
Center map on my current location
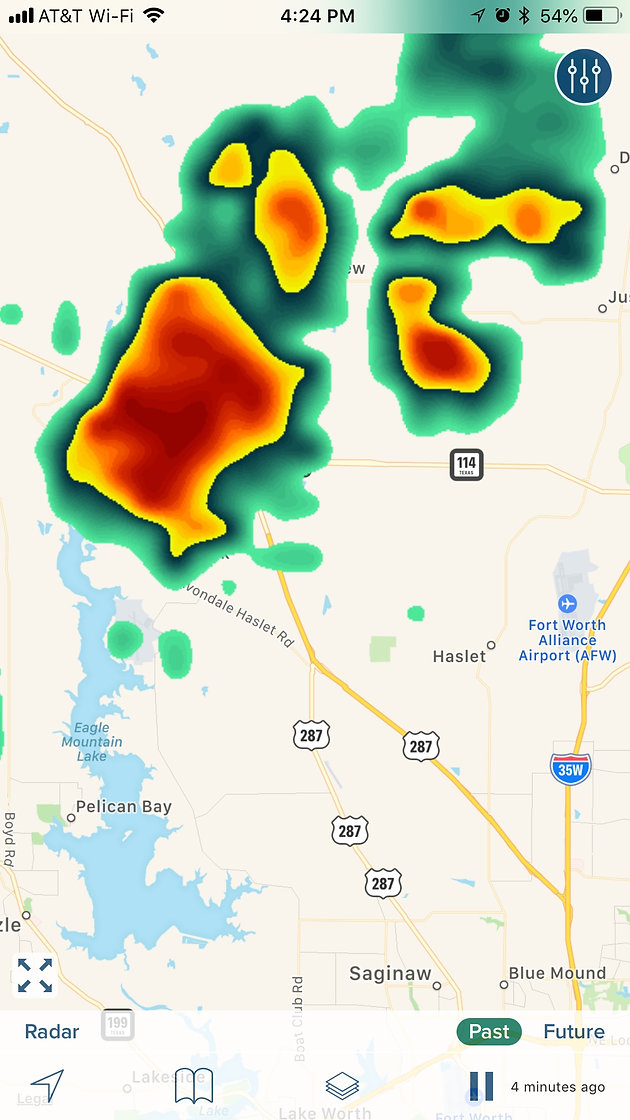[47, 1086]
